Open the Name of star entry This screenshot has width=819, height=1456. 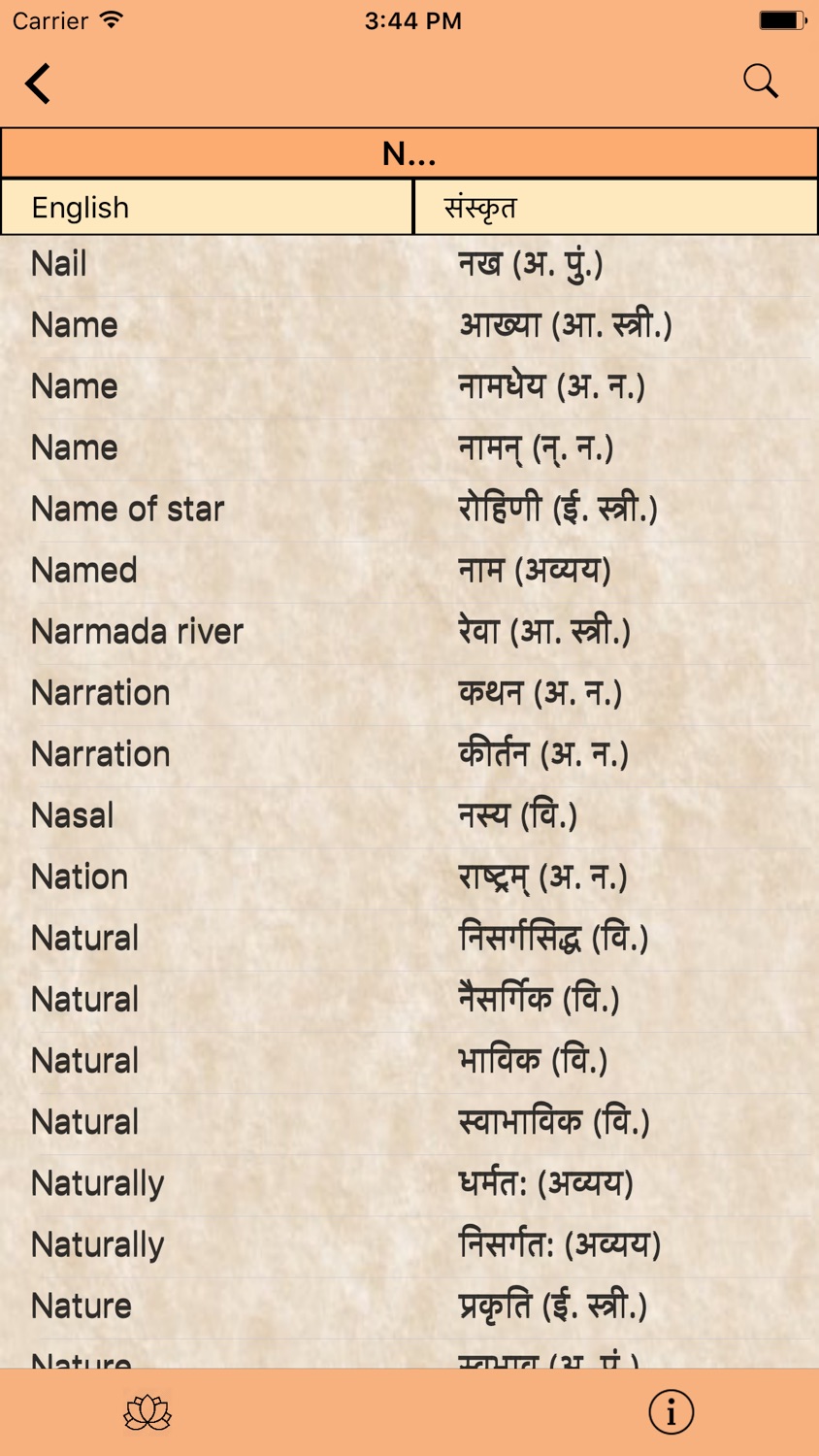tap(409, 511)
